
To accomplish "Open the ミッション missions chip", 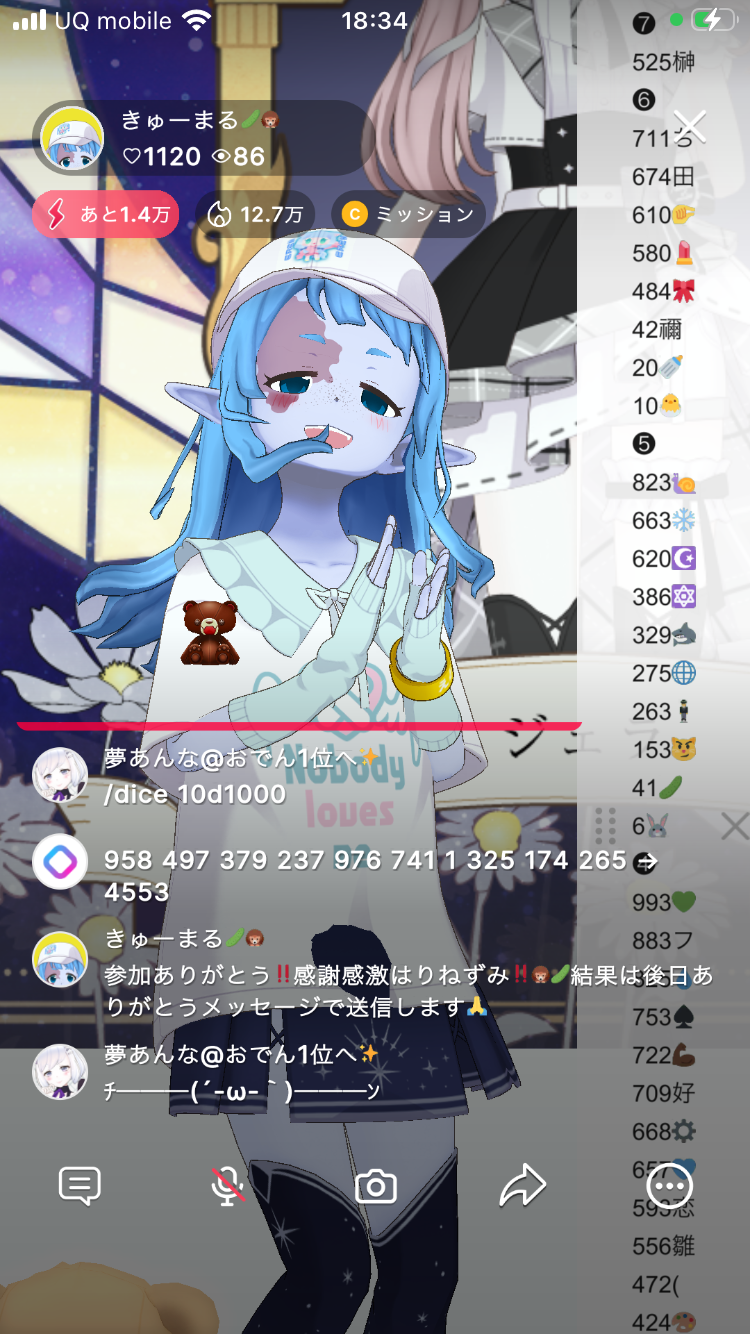I will pos(408,214).
